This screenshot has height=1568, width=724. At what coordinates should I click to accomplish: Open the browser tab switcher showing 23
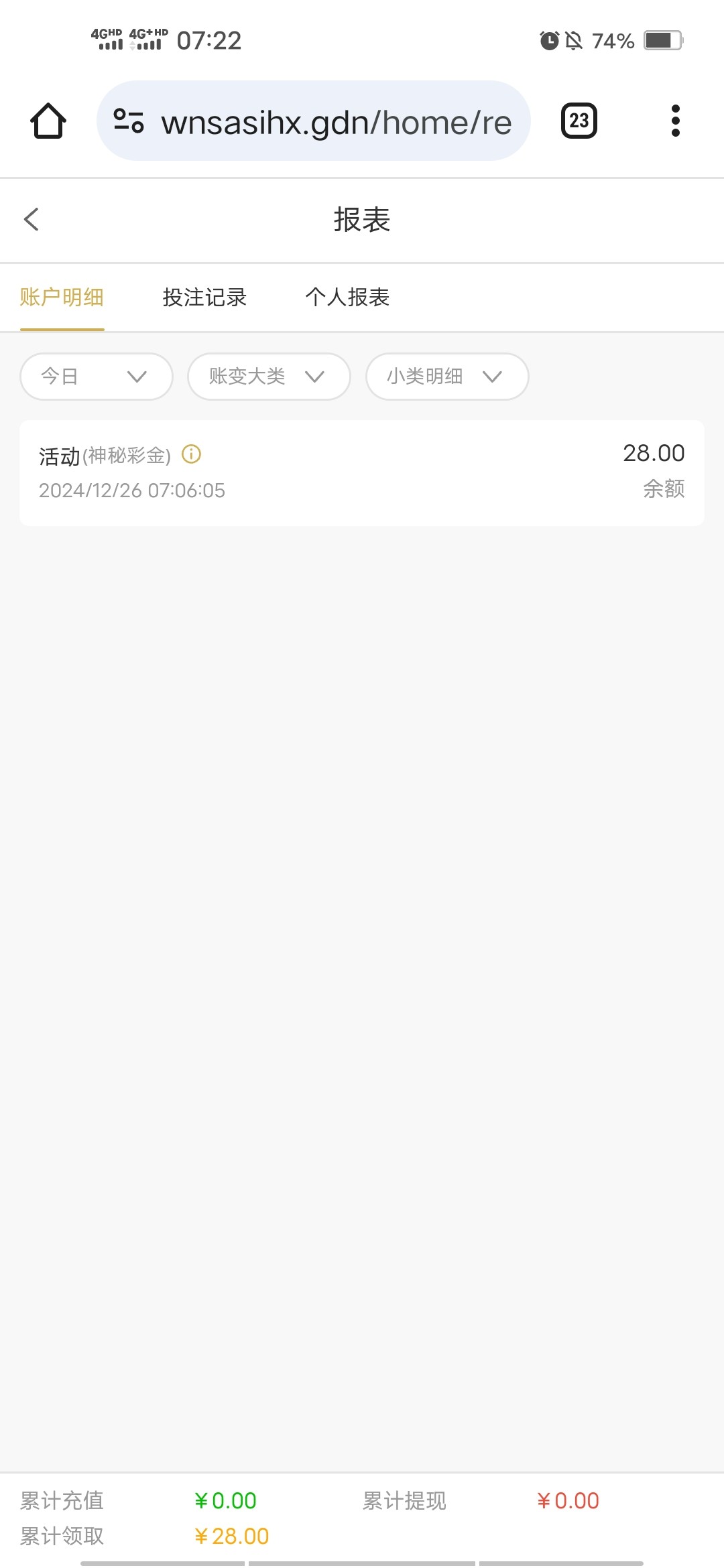click(579, 121)
